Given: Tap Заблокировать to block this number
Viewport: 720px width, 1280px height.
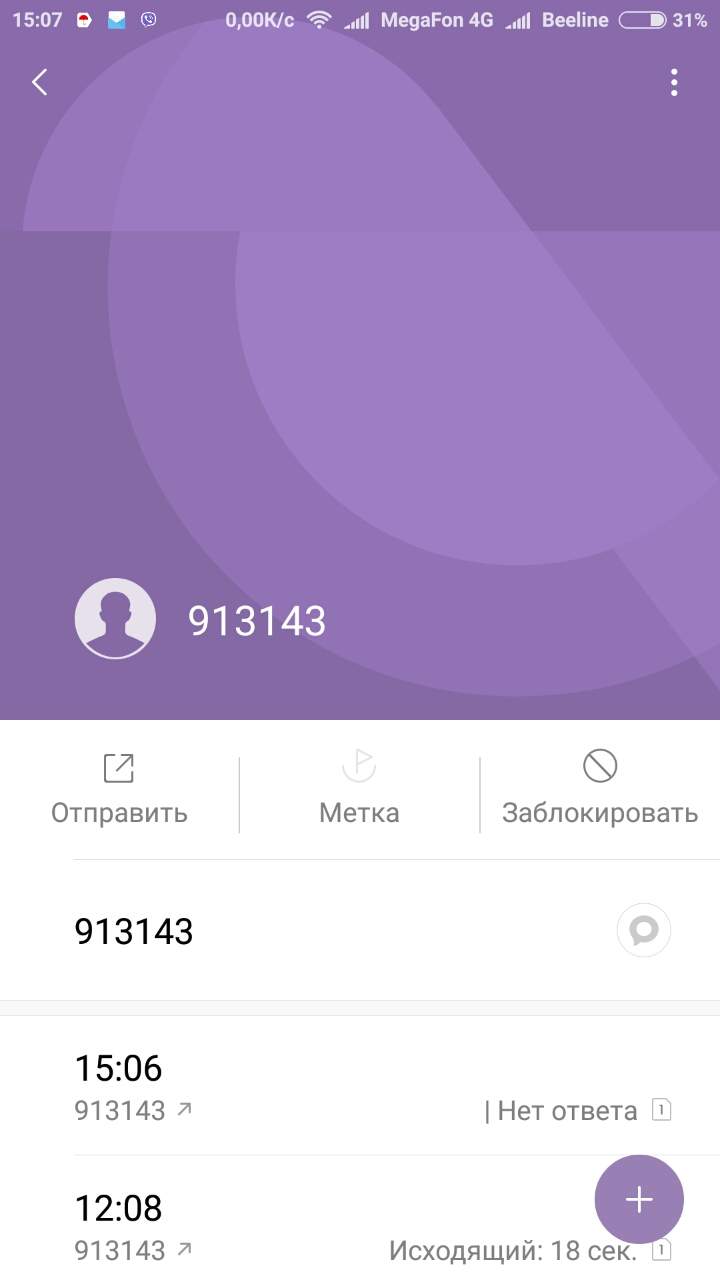Looking at the screenshot, I should 599,789.
